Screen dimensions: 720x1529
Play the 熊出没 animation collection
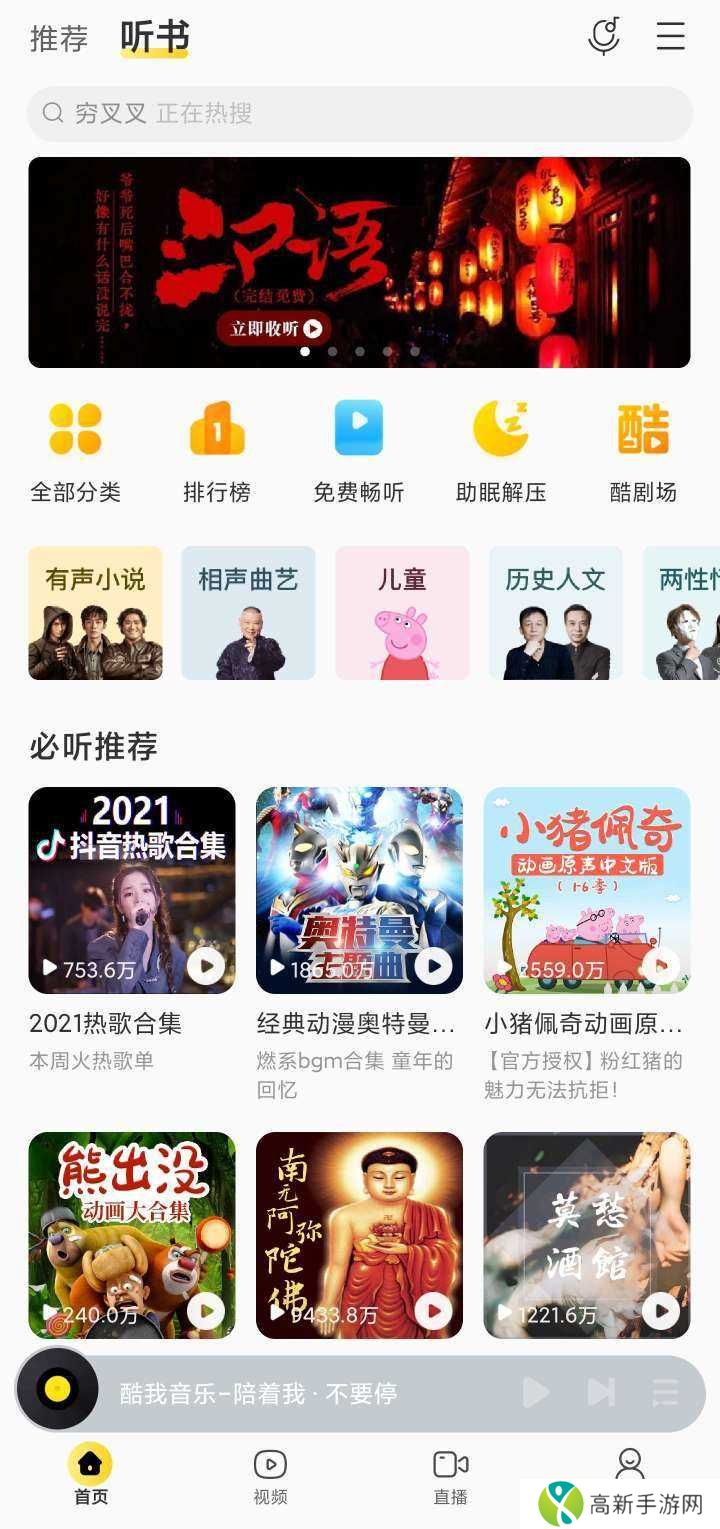tap(131, 1236)
